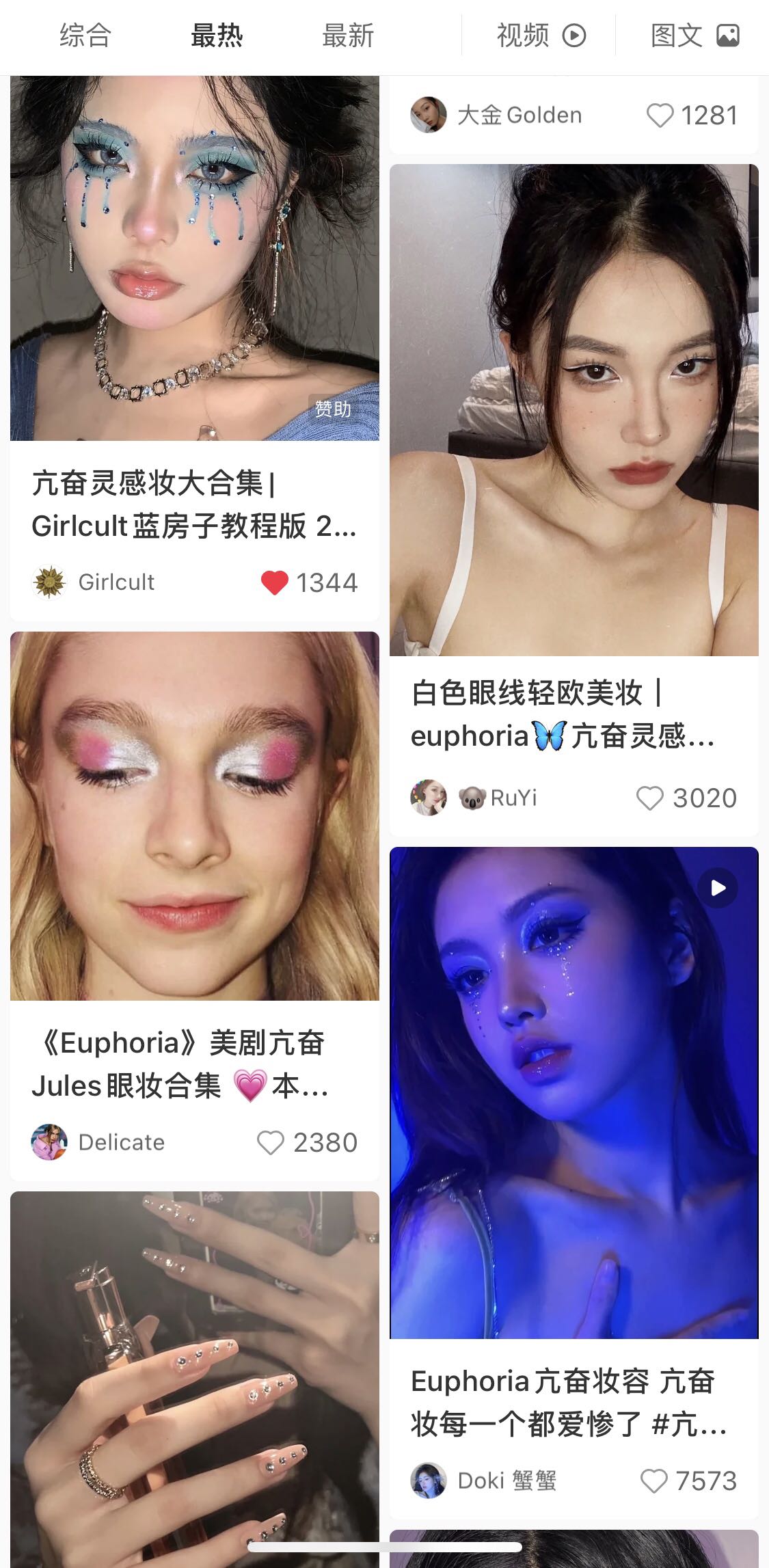Play the Euphoria亢奋妆容 video post
This screenshot has height=1568, width=769.
tap(573, 1092)
